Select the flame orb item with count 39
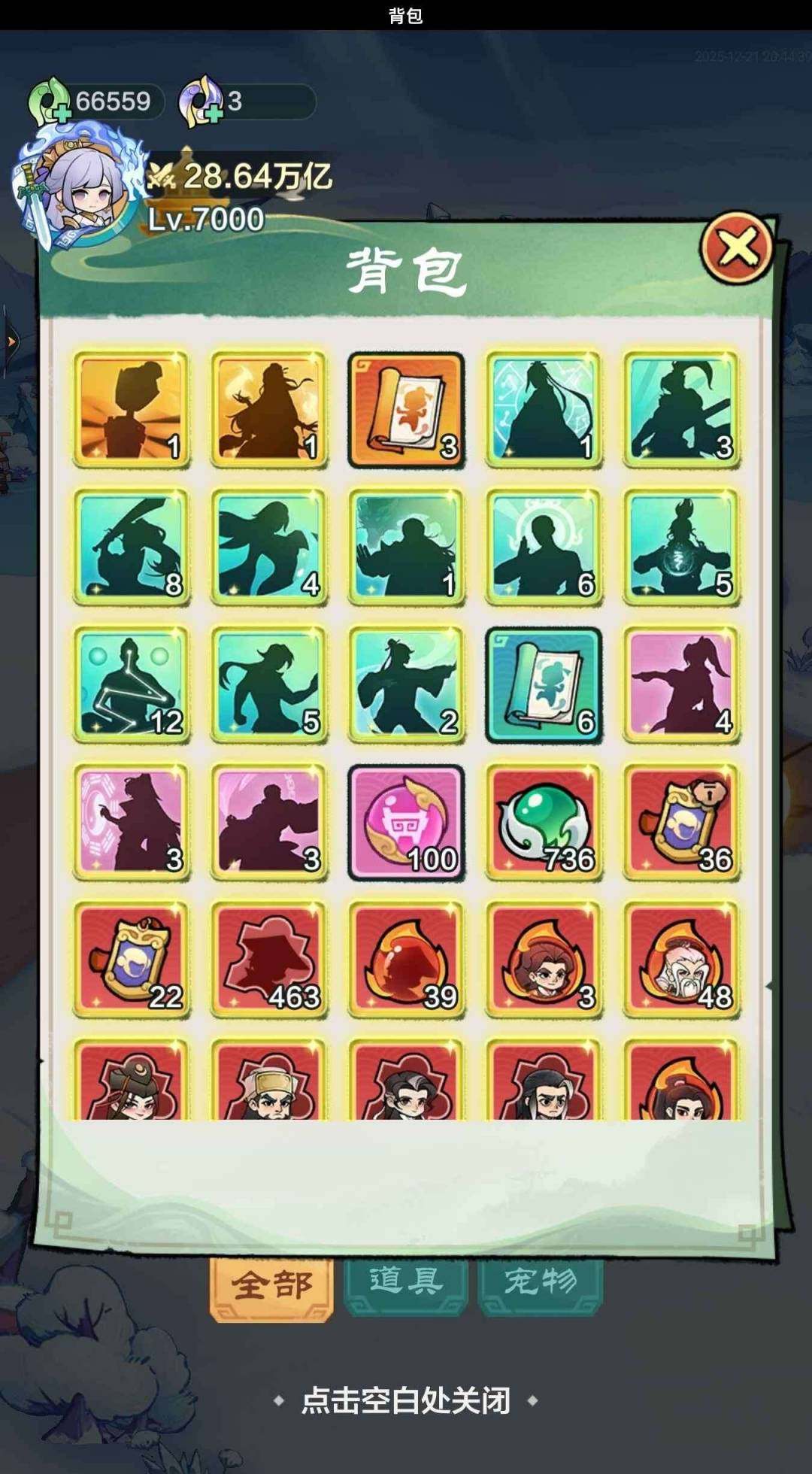This screenshot has width=812, height=1474. pos(406,960)
